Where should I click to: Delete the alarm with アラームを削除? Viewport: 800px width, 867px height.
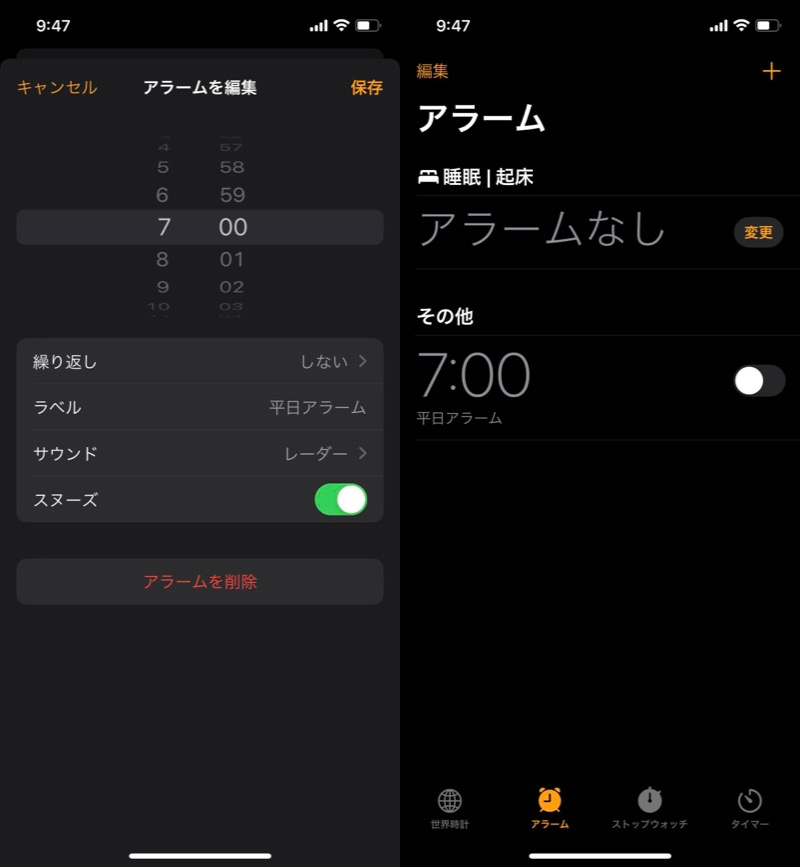point(200,581)
